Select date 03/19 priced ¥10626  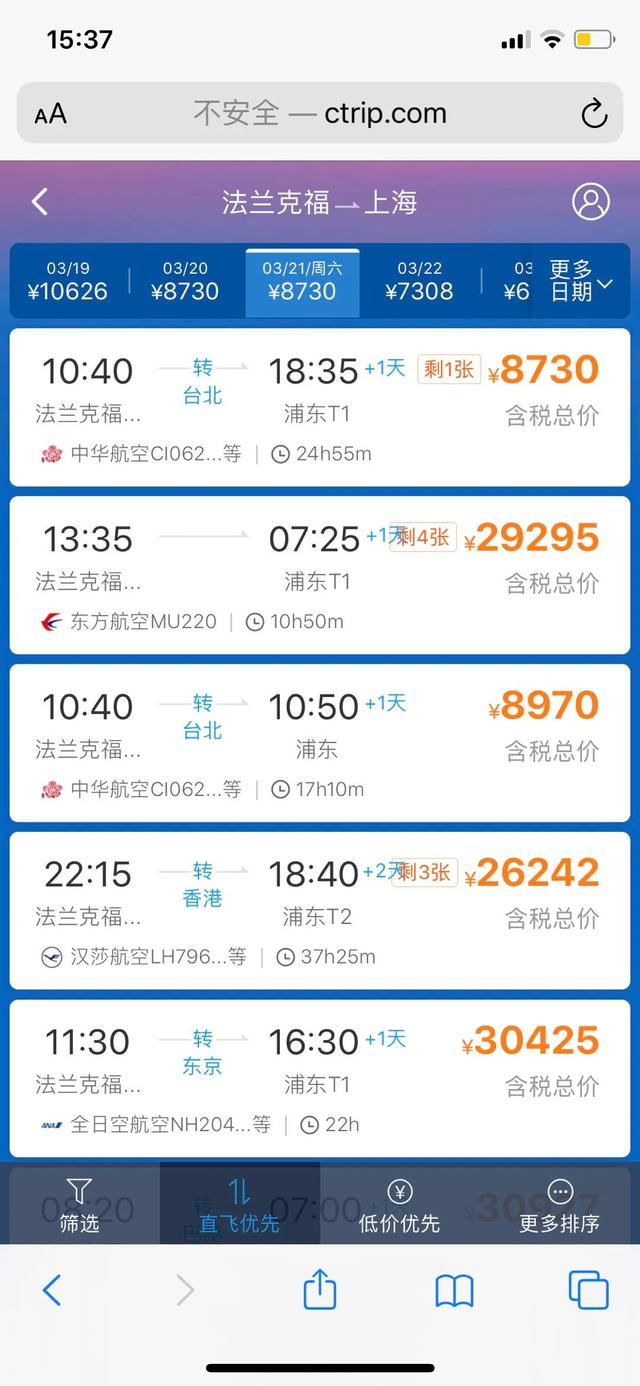click(x=68, y=281)
